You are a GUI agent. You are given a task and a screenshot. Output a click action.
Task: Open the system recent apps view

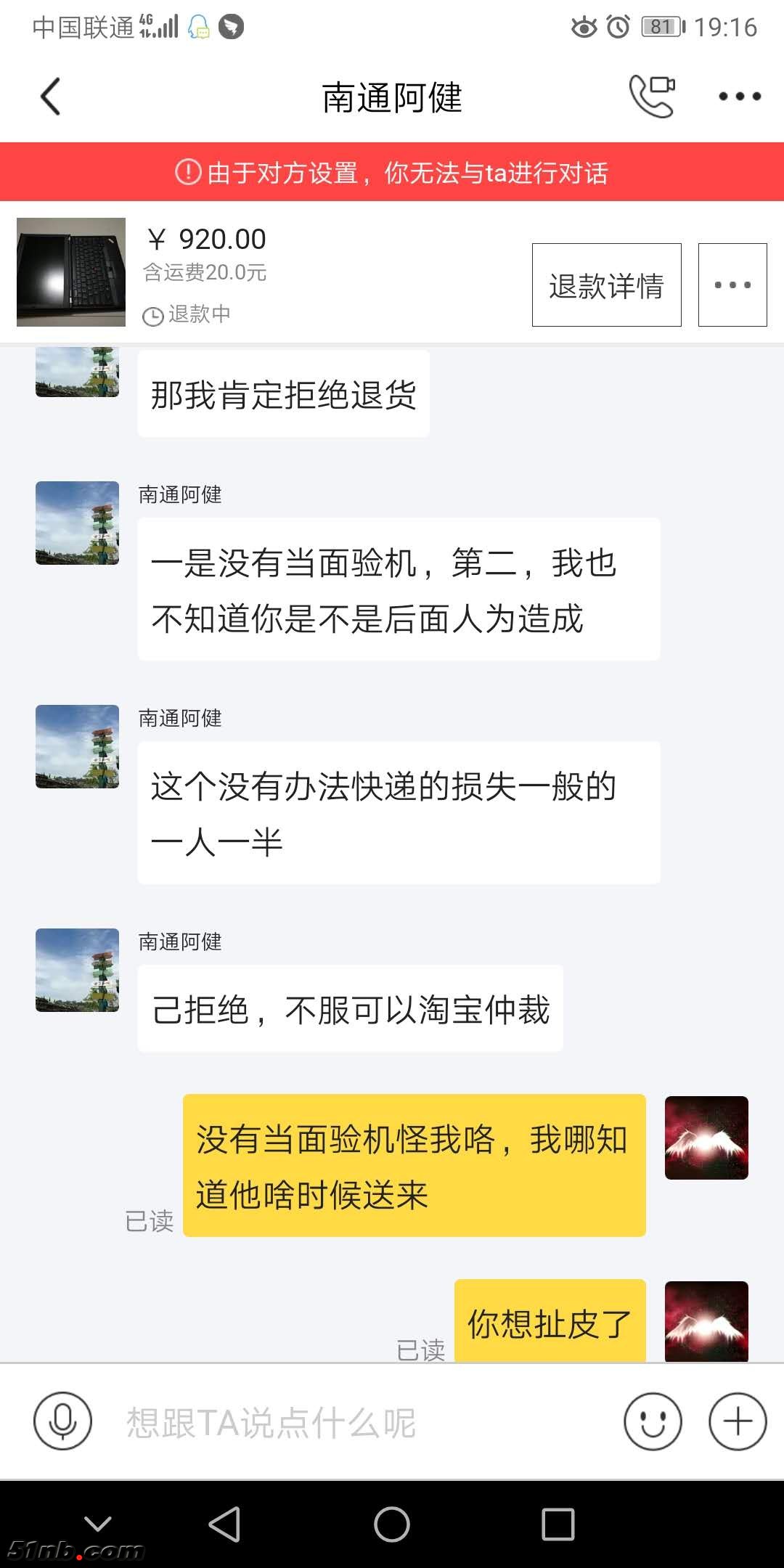[558, 1524]
